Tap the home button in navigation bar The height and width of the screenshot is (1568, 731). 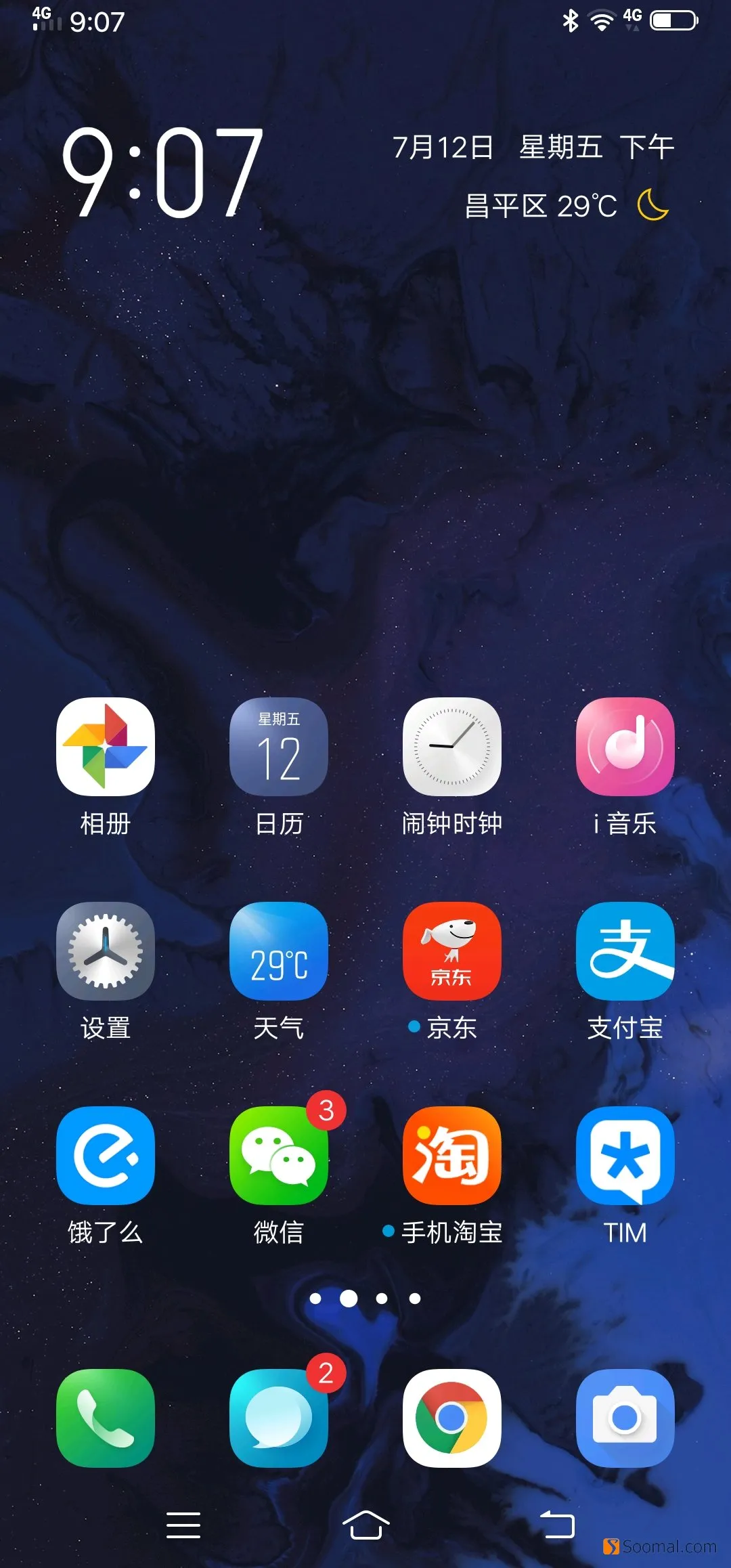coord(365,1525)
